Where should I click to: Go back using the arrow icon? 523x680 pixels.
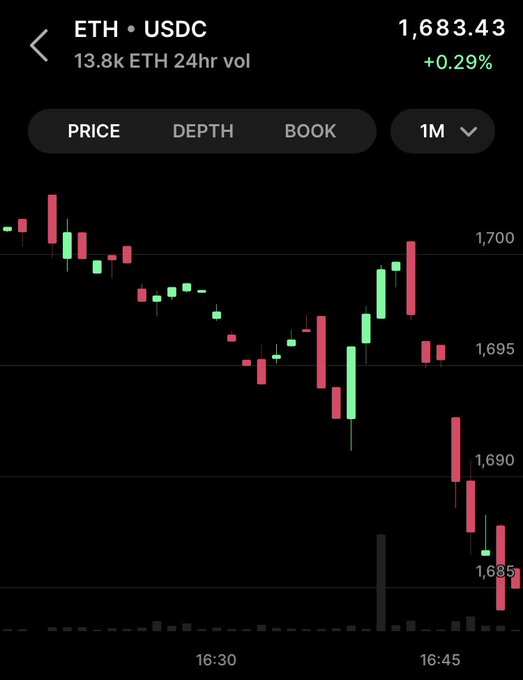[x=39, y=46]
